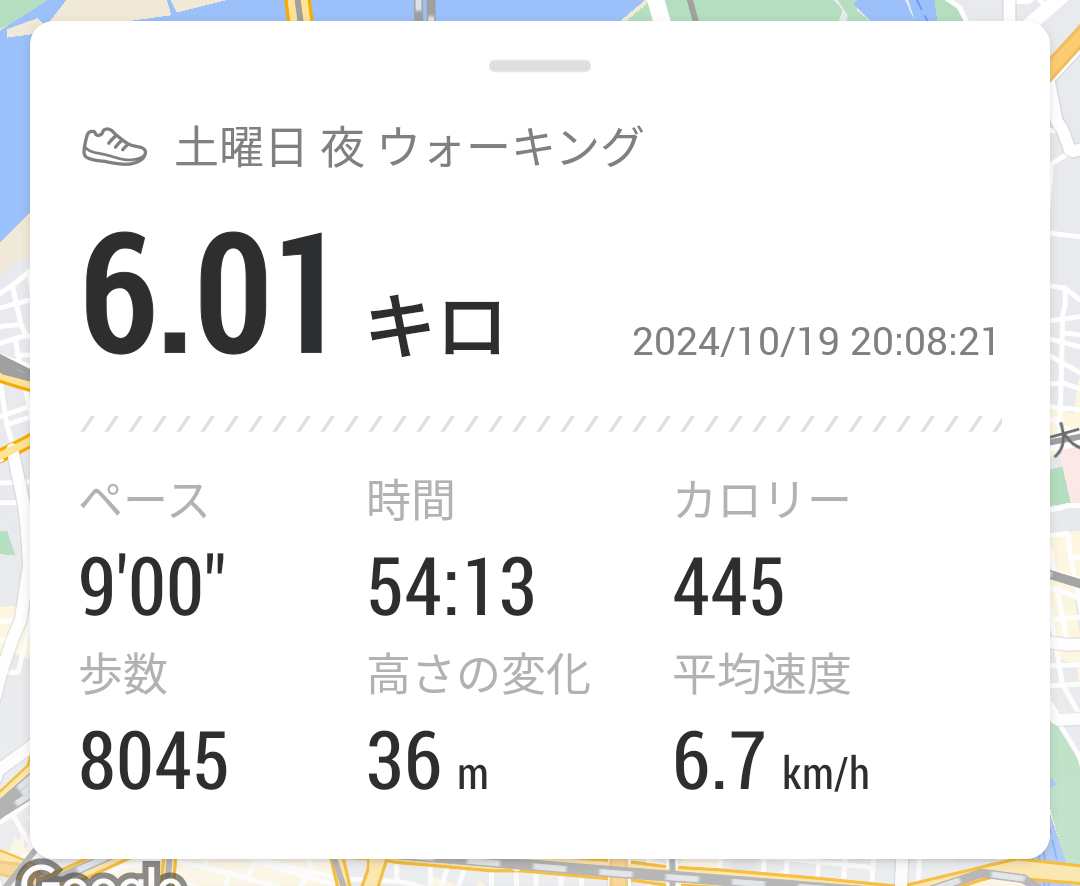
Task: Tap the sheet handle above the walking summary
Action: pos(540,66)
